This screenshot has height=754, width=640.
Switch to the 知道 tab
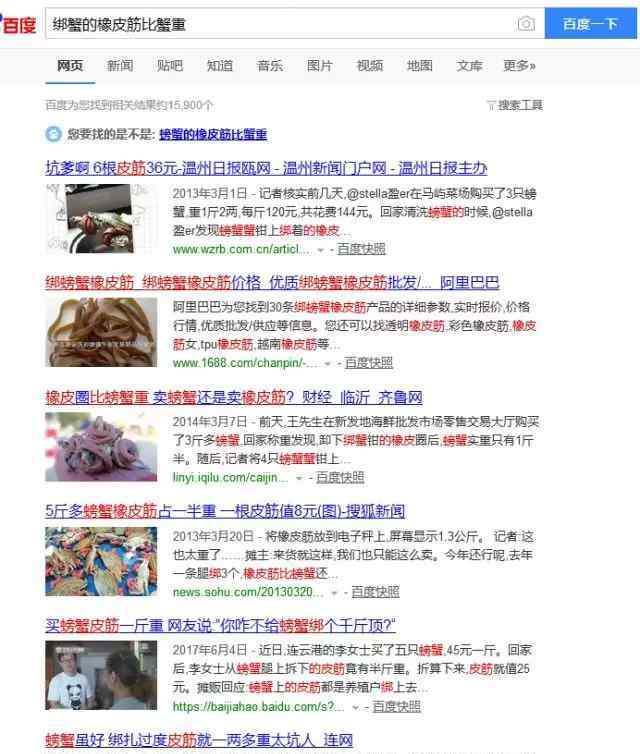coord(220,66)
